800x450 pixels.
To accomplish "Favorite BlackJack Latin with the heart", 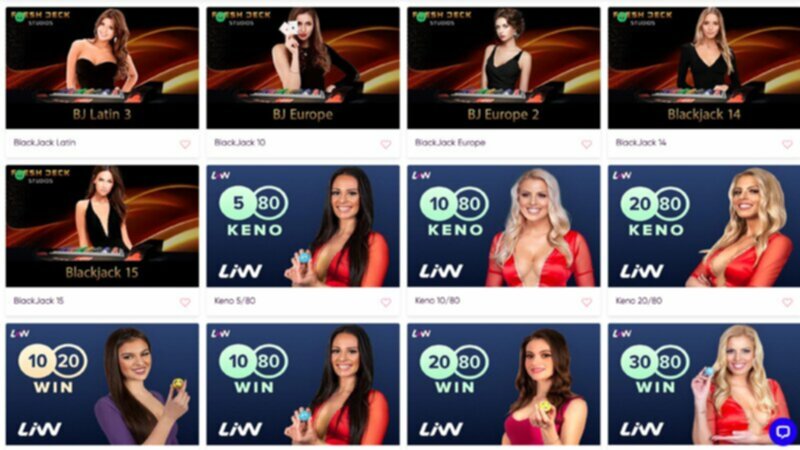I will (185, 144).
